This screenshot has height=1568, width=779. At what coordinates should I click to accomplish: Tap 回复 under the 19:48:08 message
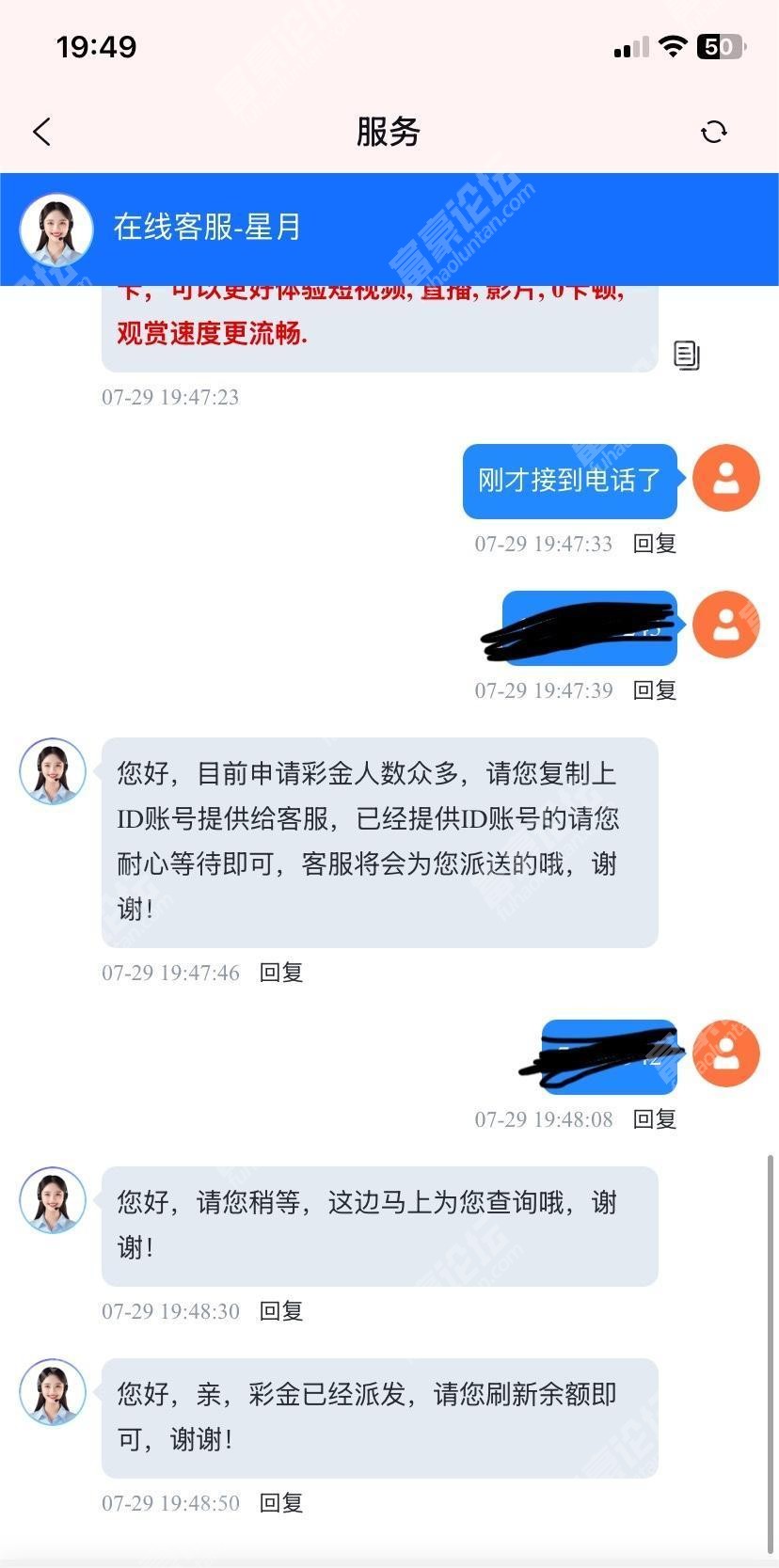tap(655, 1119)
